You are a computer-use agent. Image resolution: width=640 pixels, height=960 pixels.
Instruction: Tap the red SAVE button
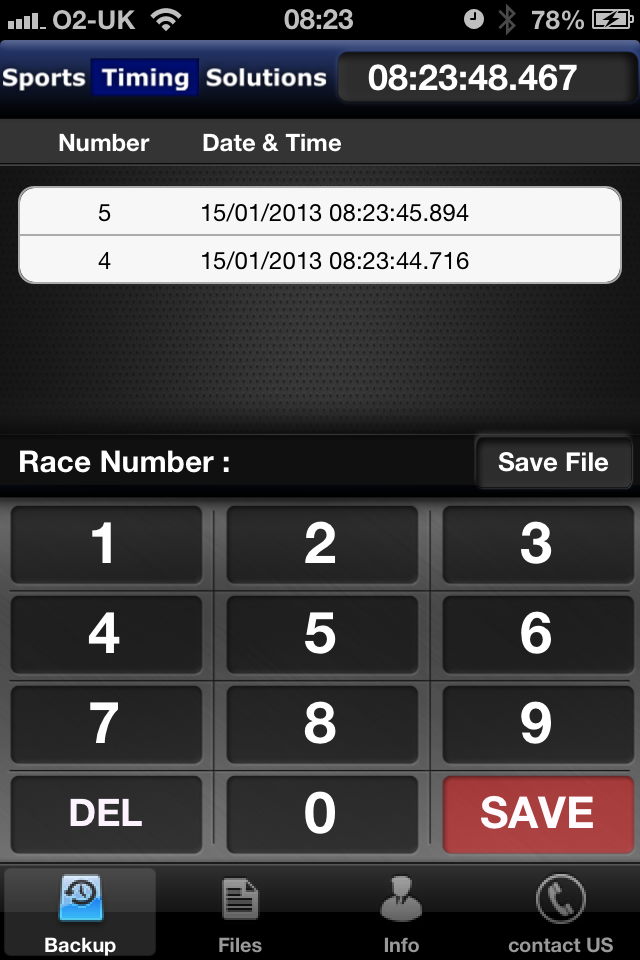click(536, 813)
